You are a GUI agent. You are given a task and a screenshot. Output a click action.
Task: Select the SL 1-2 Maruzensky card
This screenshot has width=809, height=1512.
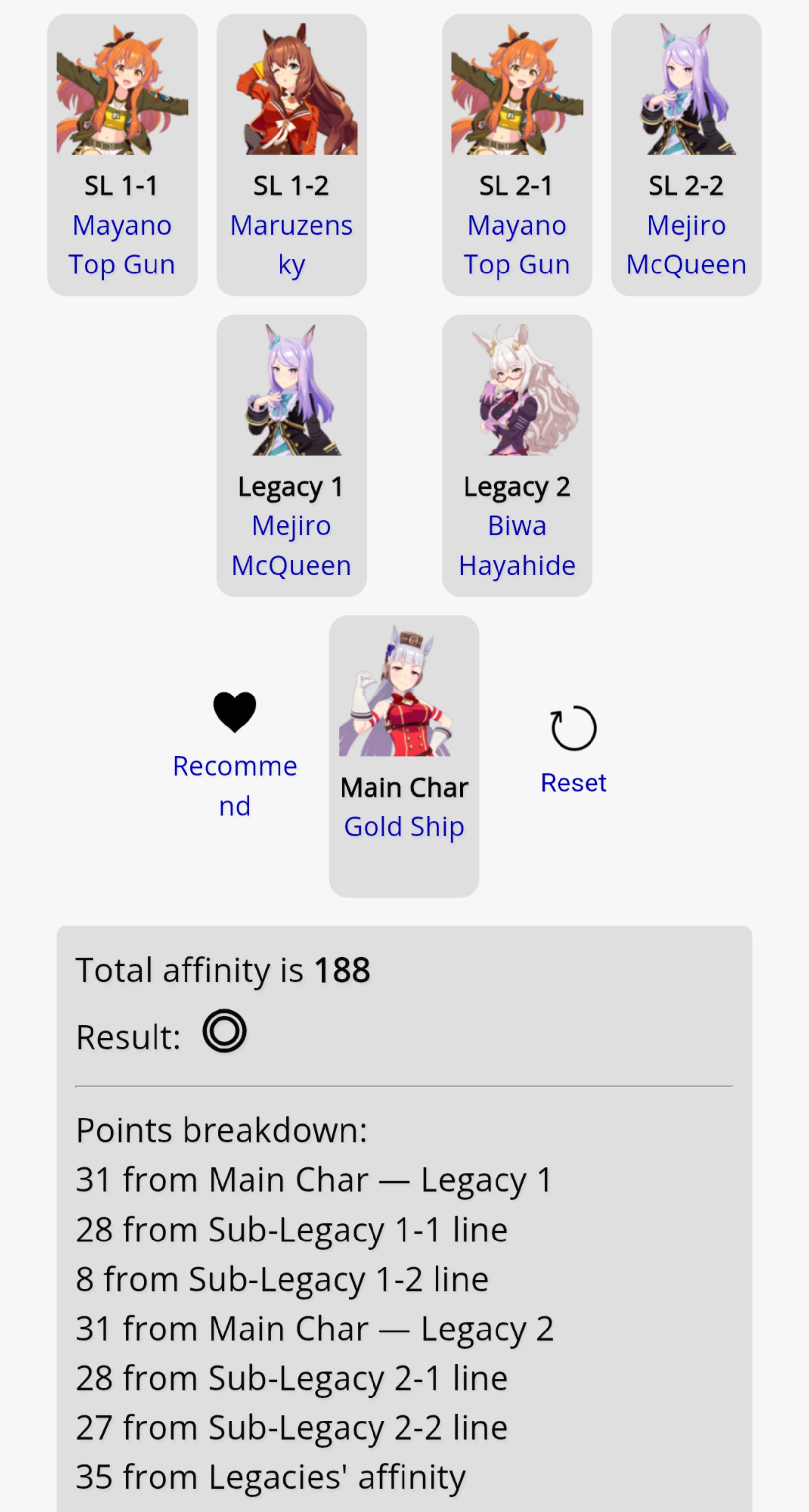pyautogui.click(x=291, y=155)
